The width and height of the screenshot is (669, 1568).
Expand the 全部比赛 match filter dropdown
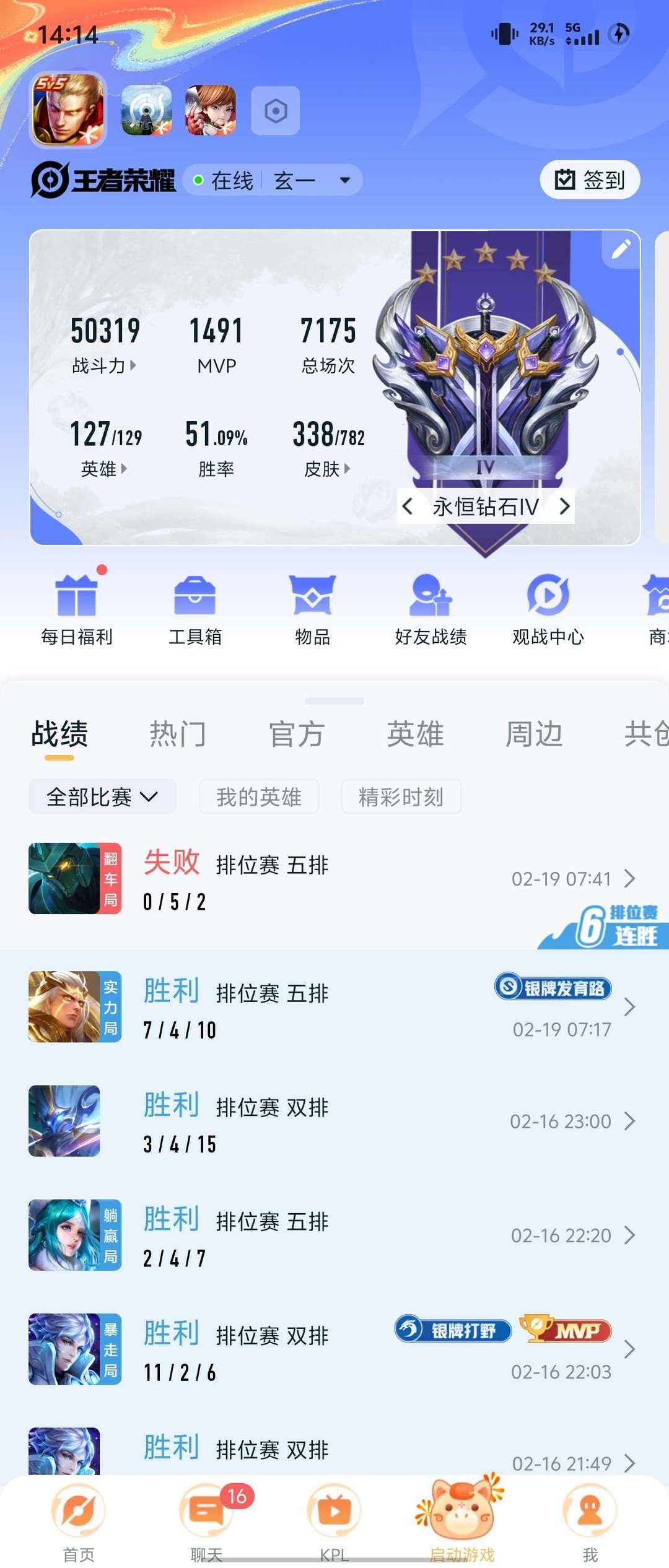pos(102,798)
